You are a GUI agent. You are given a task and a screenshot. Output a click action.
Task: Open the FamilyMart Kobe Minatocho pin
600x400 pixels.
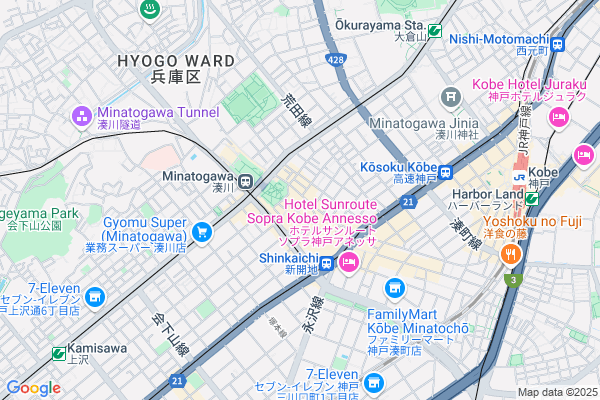click(x=395, y=289)
